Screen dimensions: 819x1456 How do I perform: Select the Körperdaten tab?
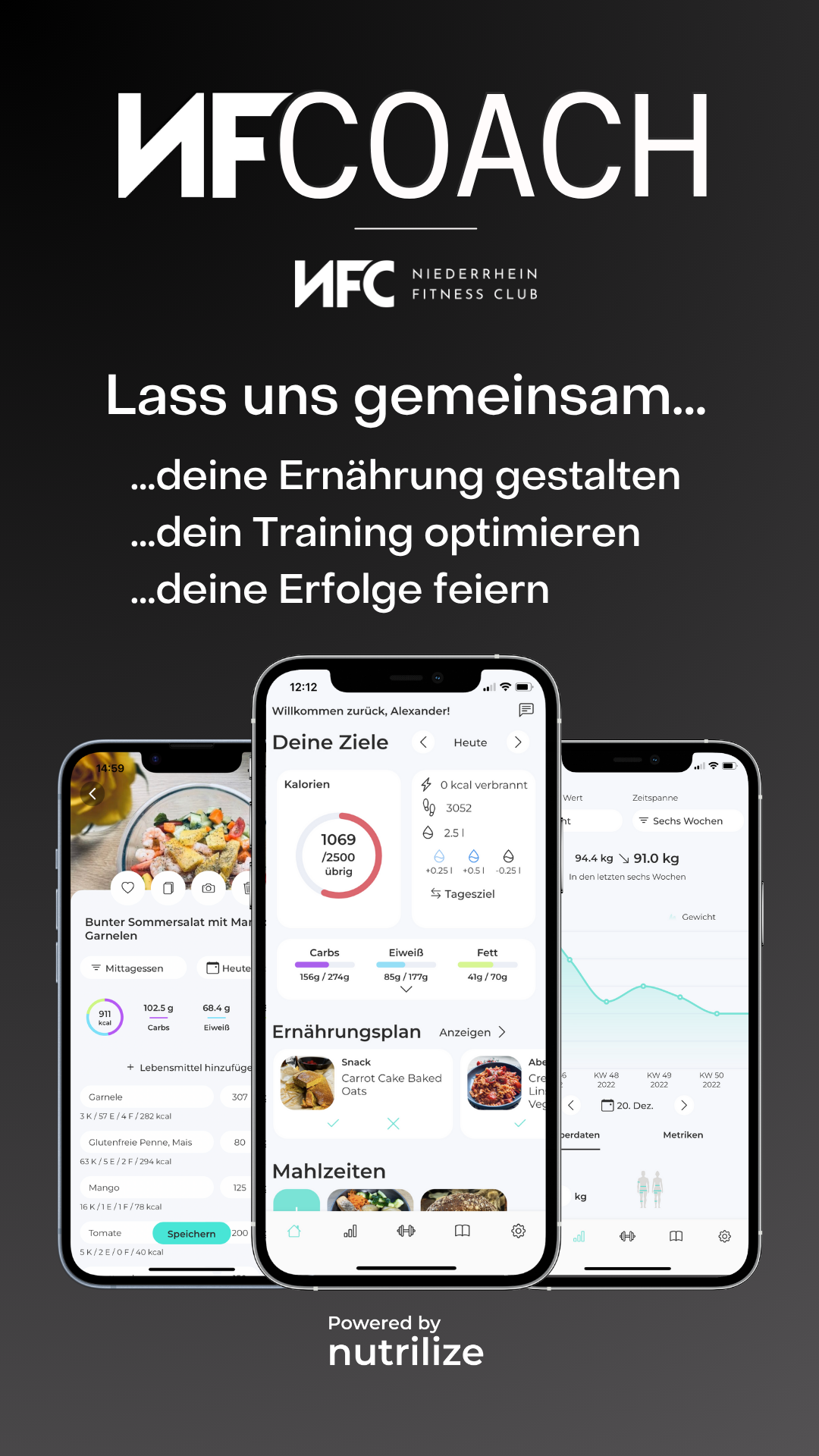(x=581, y=1134)
